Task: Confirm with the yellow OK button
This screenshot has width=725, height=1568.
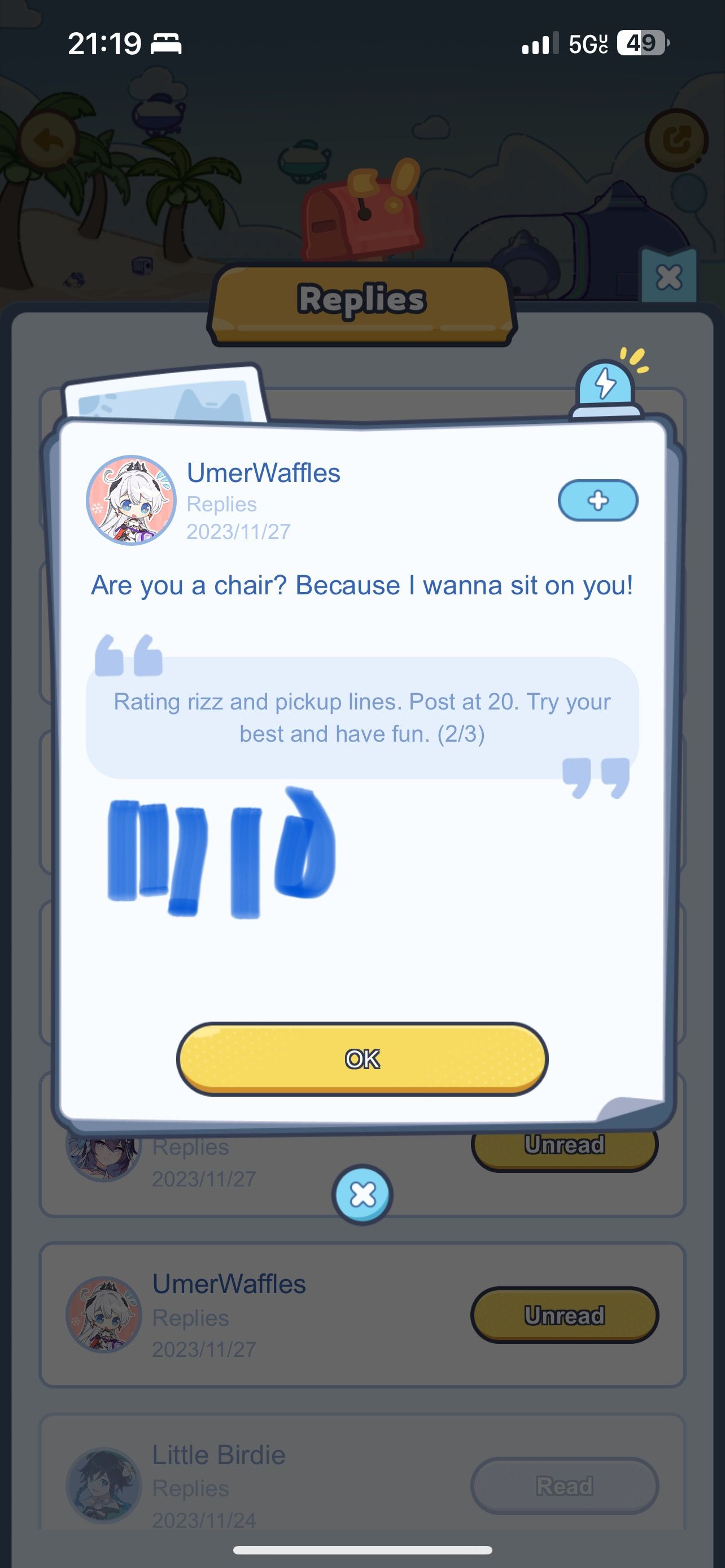Action: [362, 1058]
